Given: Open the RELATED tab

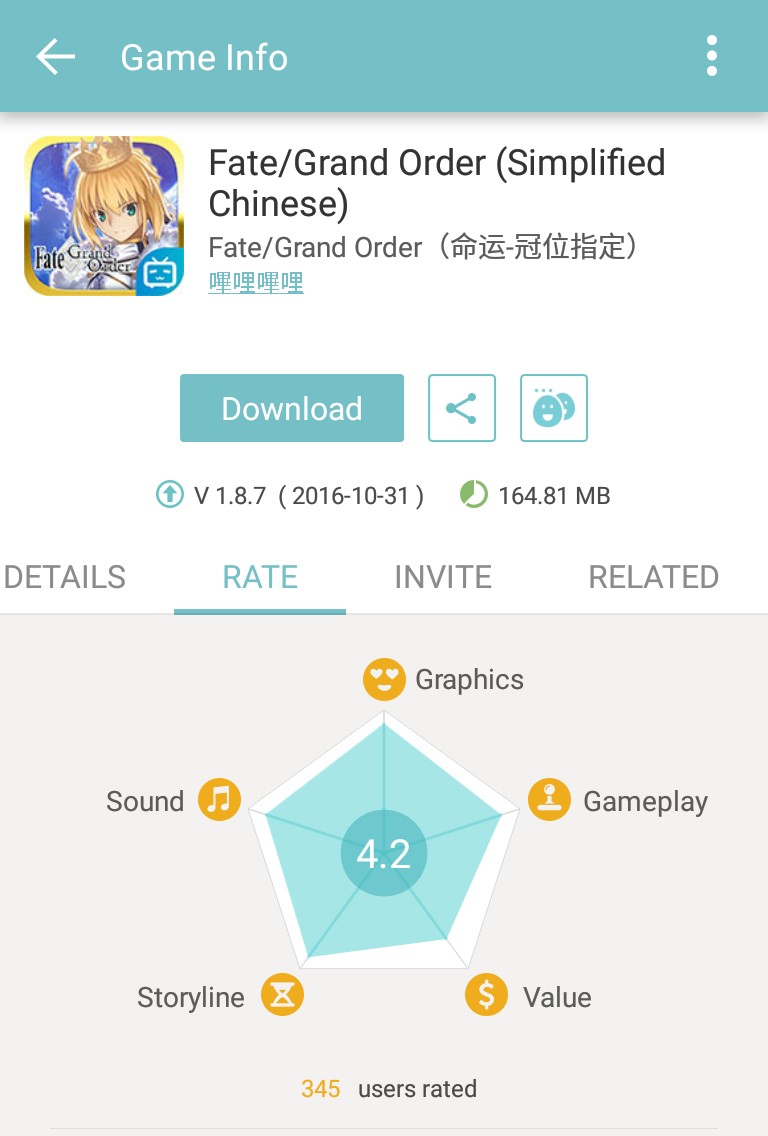Looking at the screenshot, I should point(653,577).
